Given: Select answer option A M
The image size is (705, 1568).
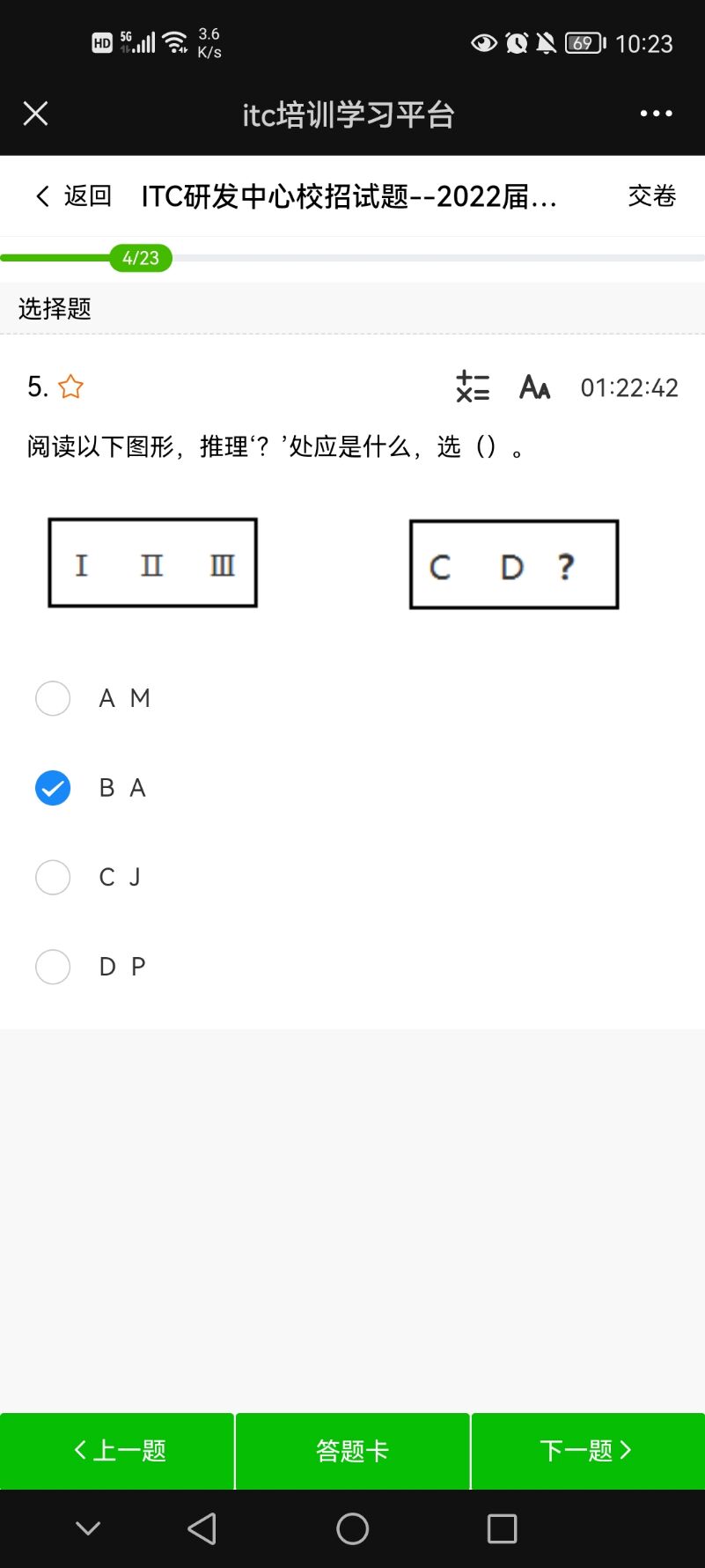Looking at the screenshot, I should click(352, 698).
